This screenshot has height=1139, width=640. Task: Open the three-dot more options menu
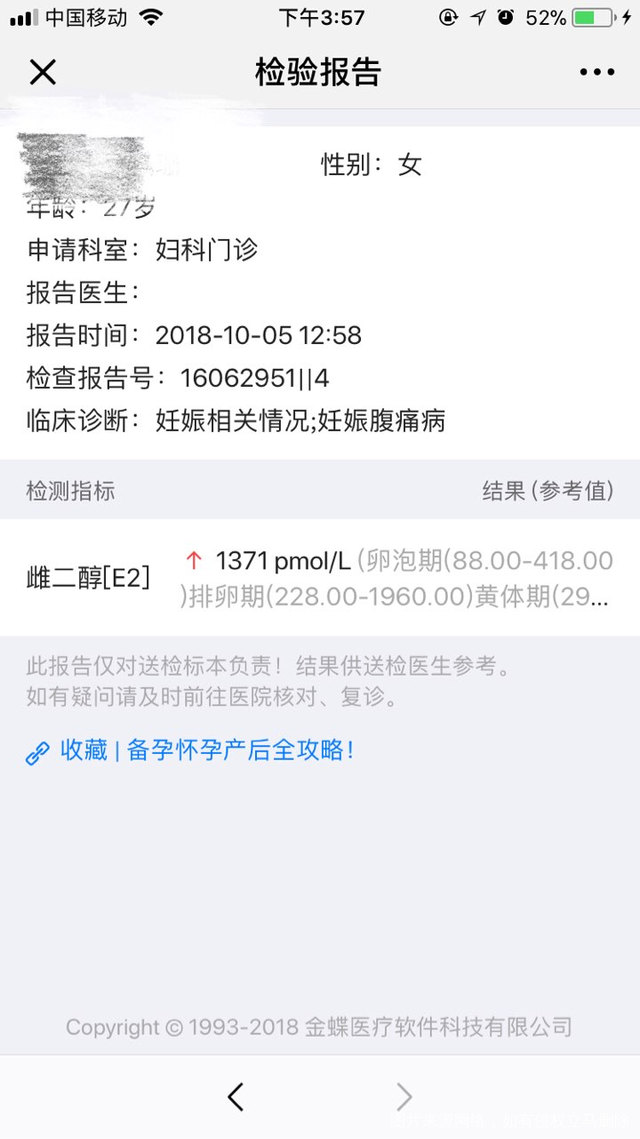tap(597, 72)
